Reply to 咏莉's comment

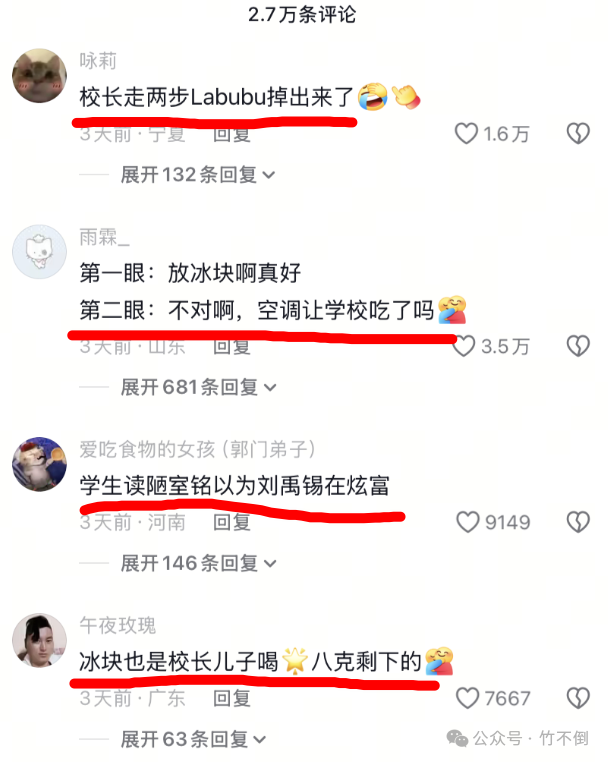click(x=232, y=134)
